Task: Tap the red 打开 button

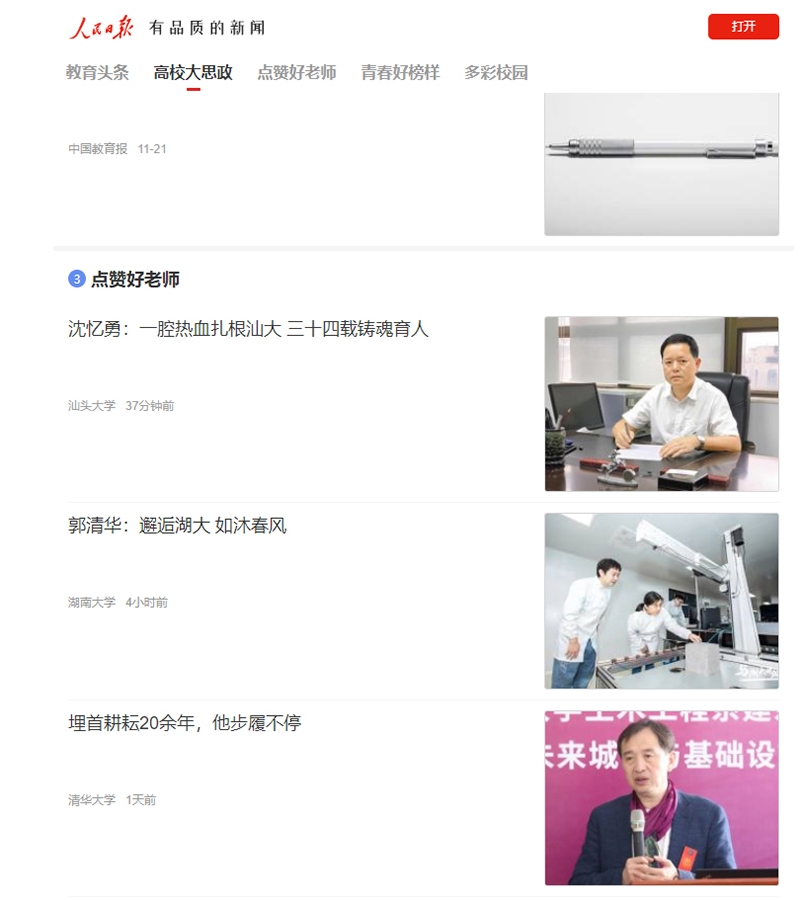Action: pyautogui.click(x=742, y=27)
